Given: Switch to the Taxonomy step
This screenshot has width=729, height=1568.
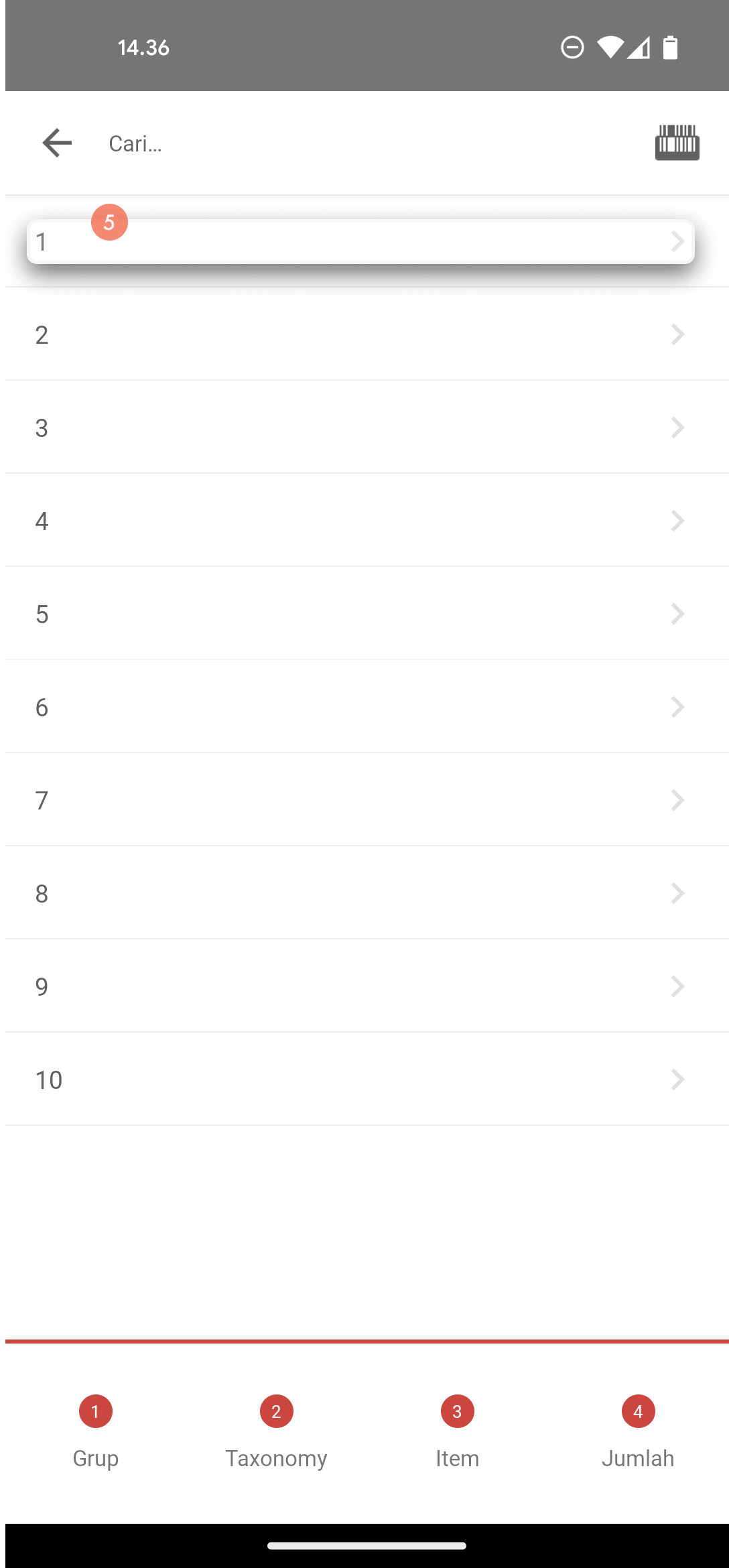Looking at the screenshot, I should [277, 1433].
